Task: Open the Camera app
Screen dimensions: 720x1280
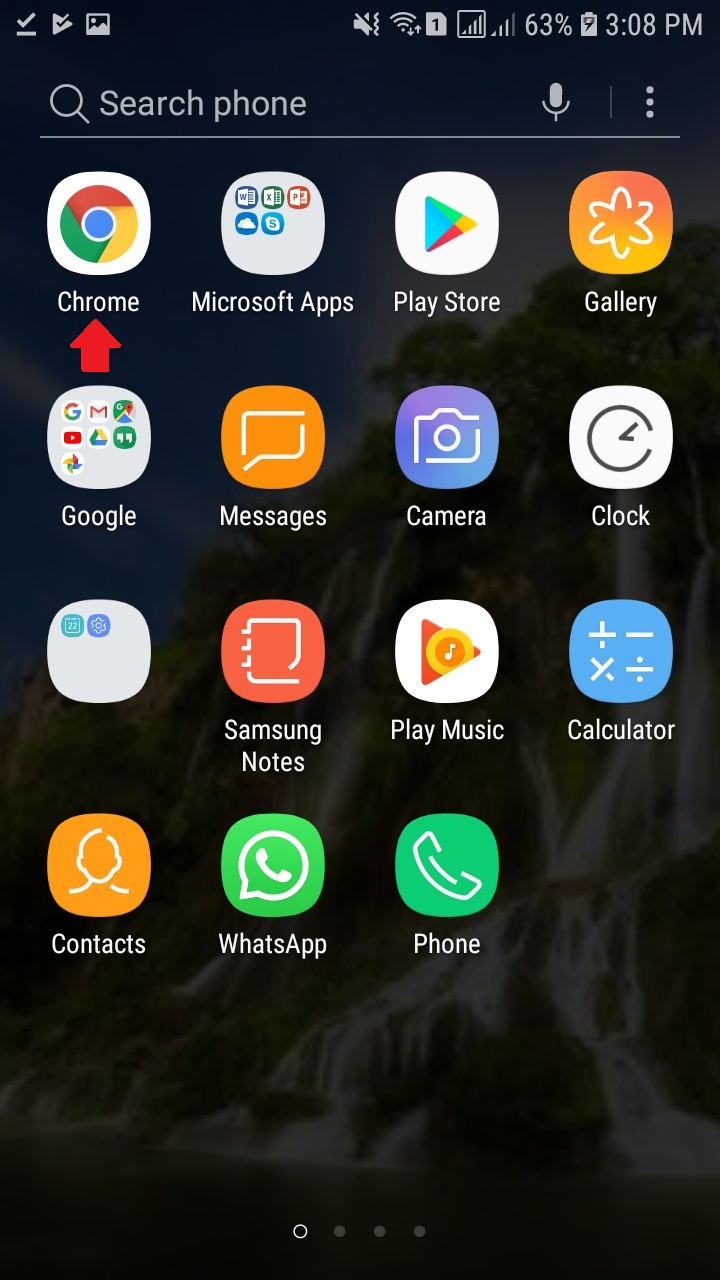Action: [x=447, y=437]
